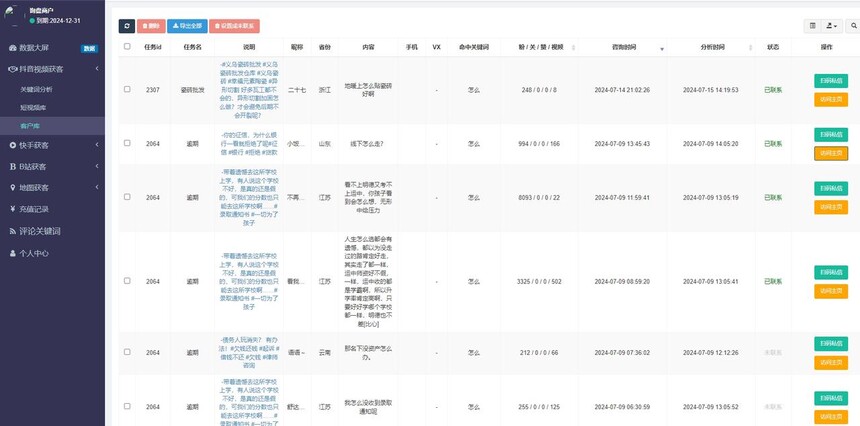The height and width of the screenshot is (426, 860).
Task: Open 充值记录 recharge records
Action: pos(35,209)
